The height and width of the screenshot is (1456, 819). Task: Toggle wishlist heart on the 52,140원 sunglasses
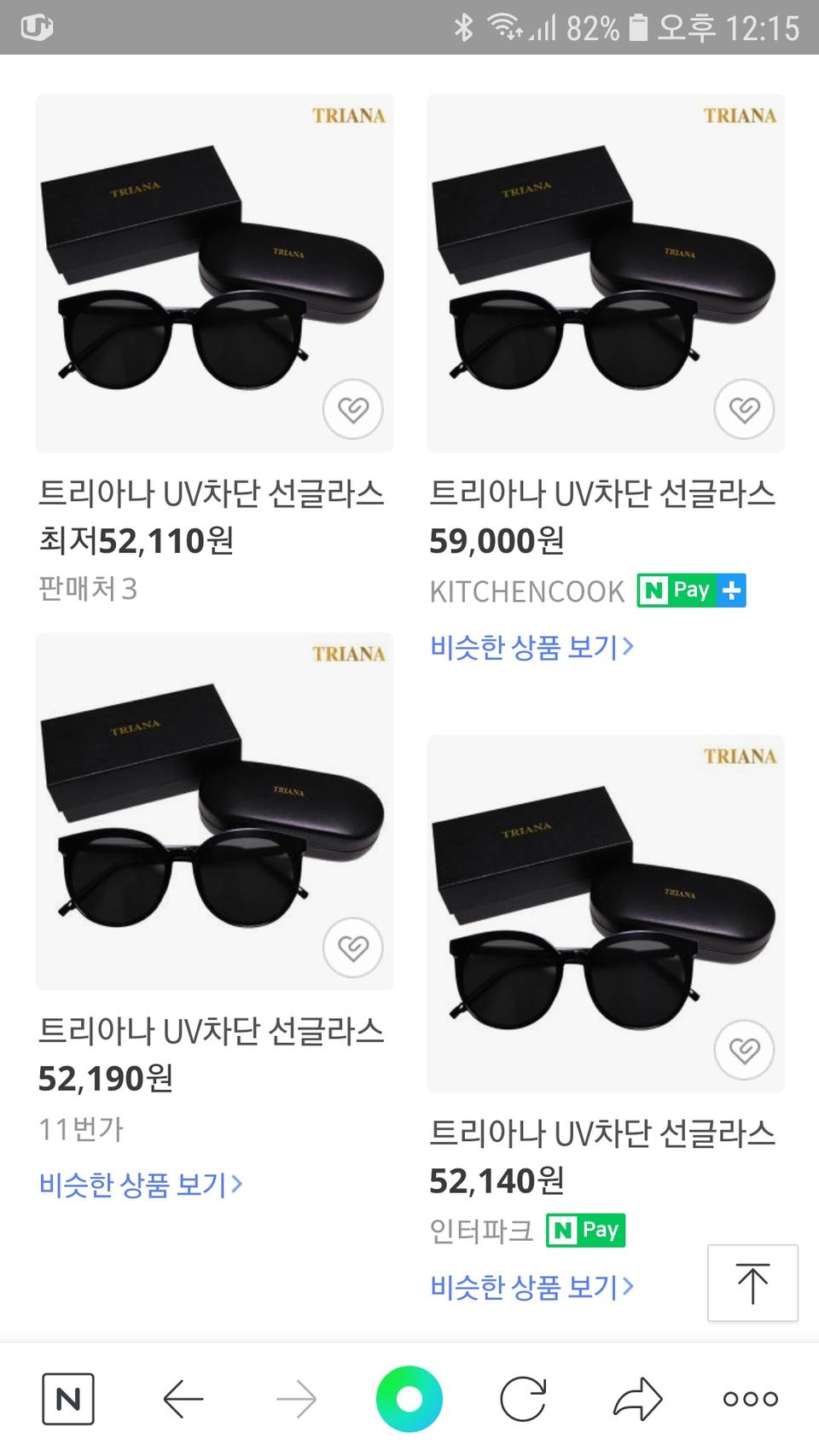[x=746, y=1051]
